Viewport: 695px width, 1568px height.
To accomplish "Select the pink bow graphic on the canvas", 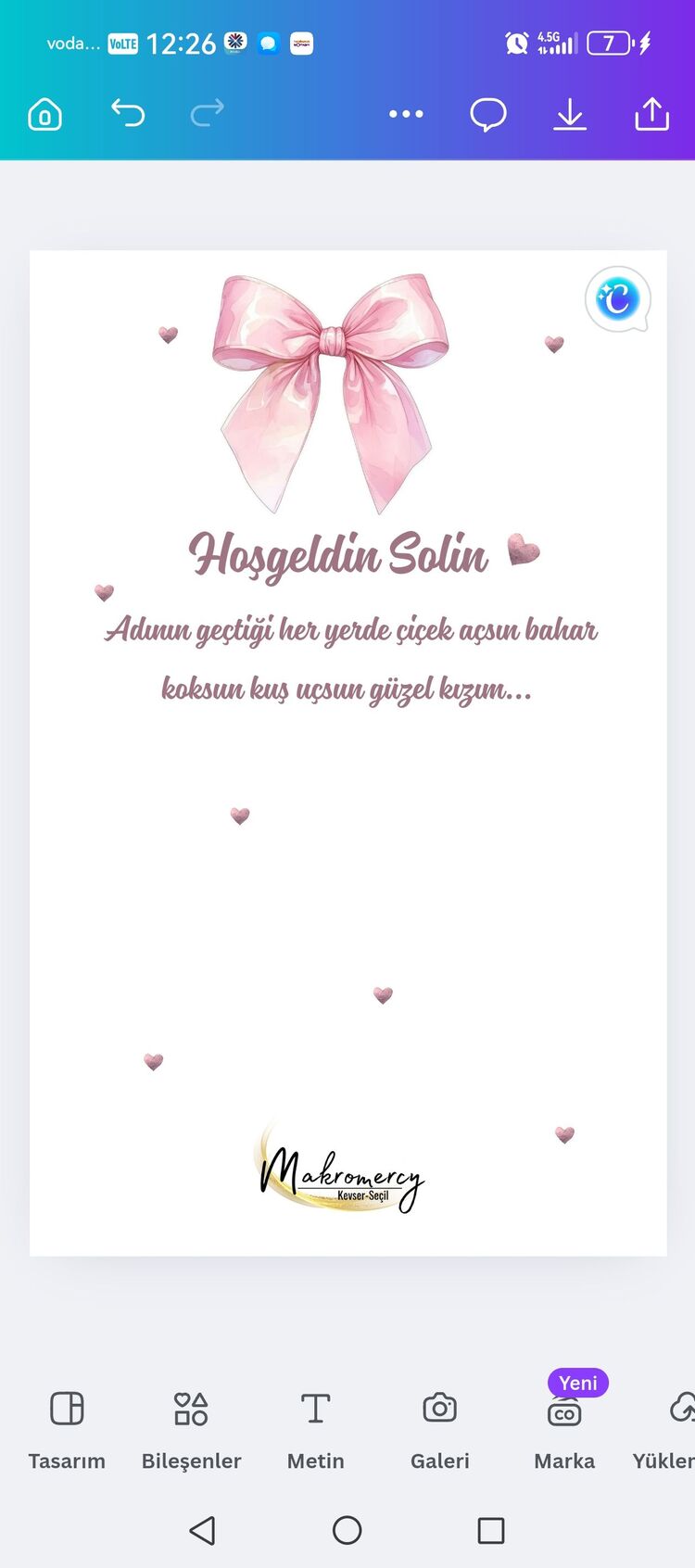I will [330, 393].
